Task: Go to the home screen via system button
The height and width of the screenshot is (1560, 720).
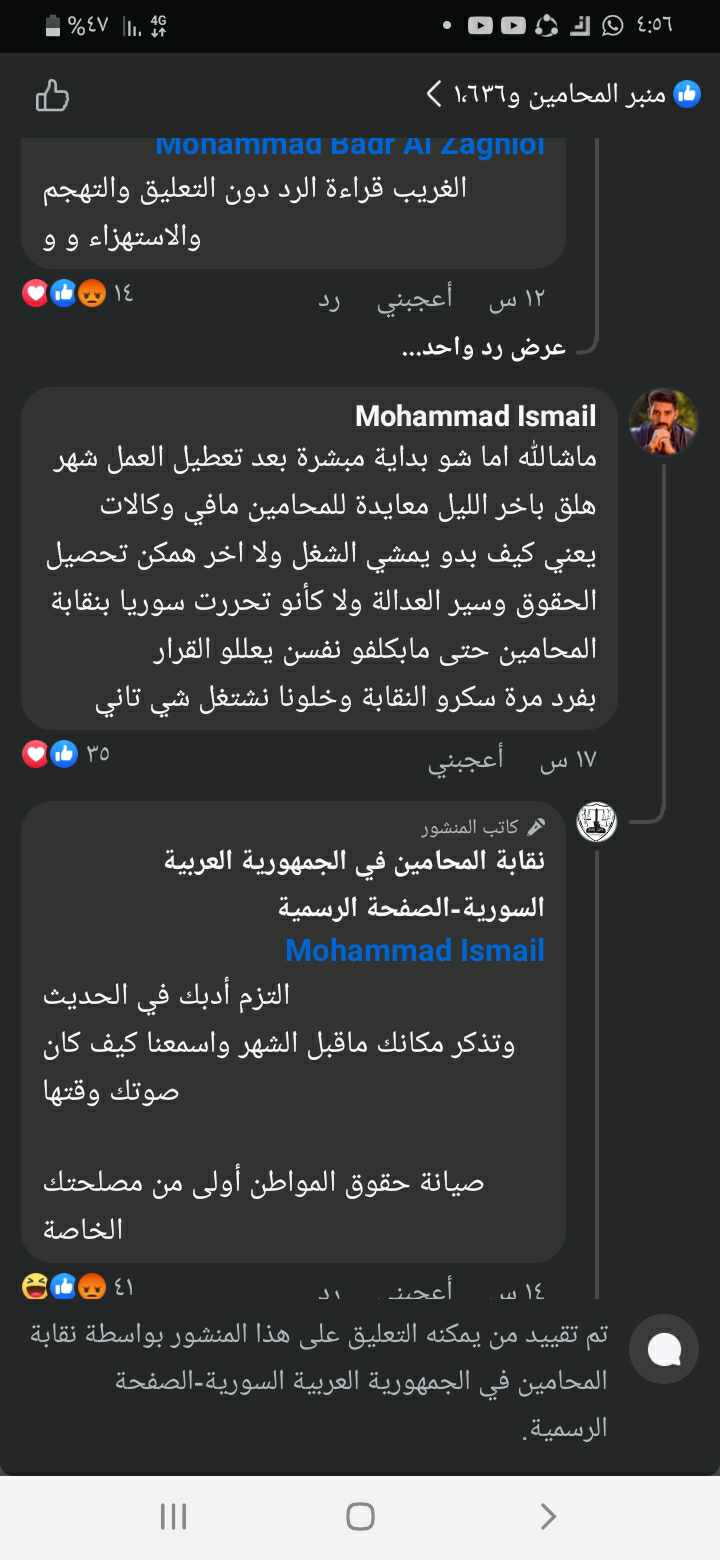Action: tap(360, 1517)
